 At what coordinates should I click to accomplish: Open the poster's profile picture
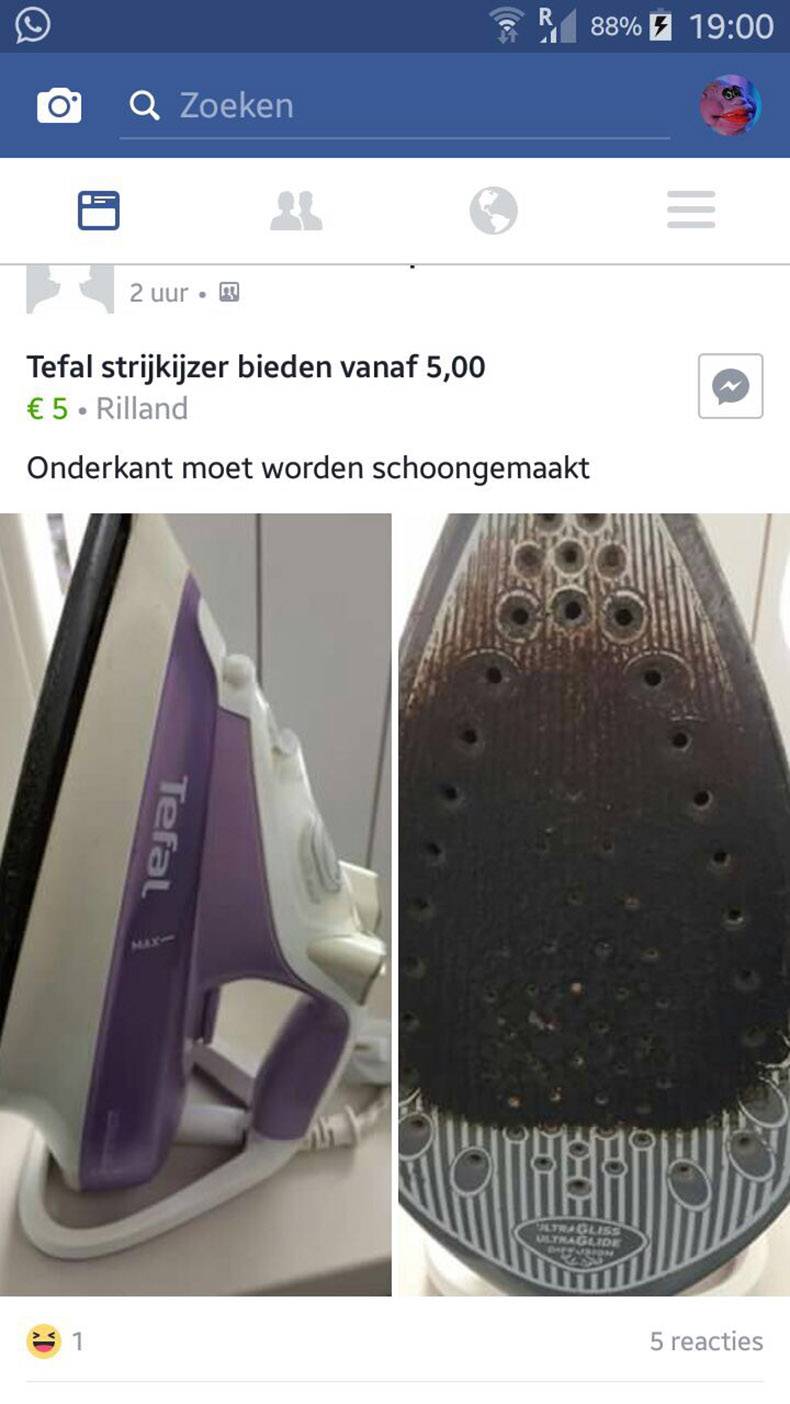pyautogui.click(x=69, y=290)
